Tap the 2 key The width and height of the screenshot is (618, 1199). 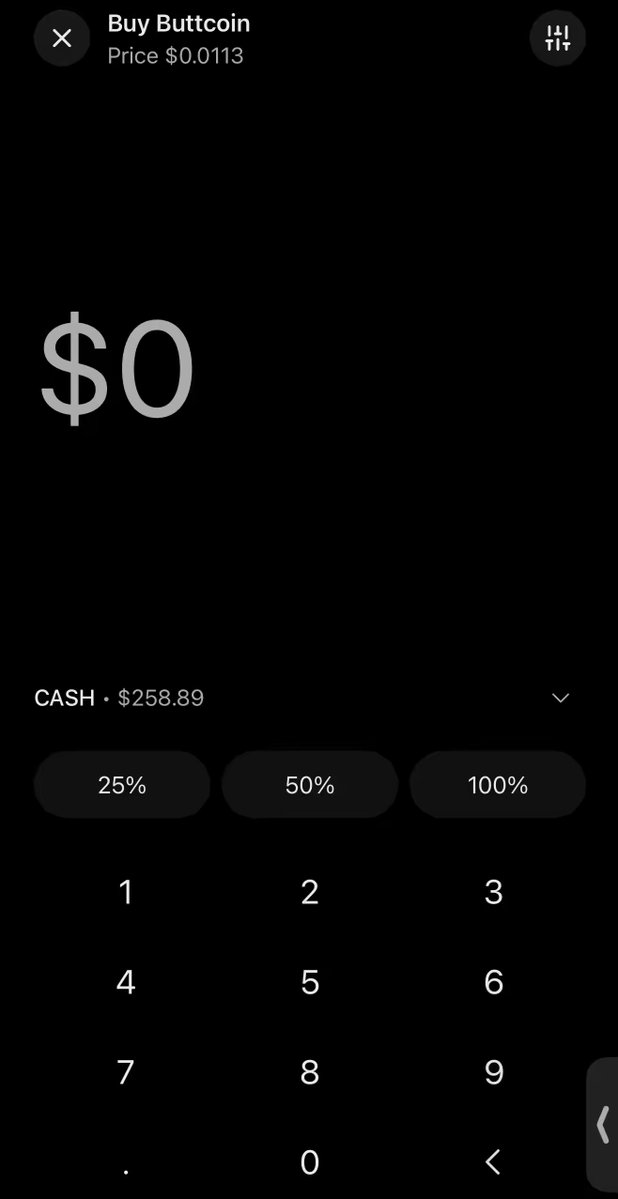pos(309,892)
